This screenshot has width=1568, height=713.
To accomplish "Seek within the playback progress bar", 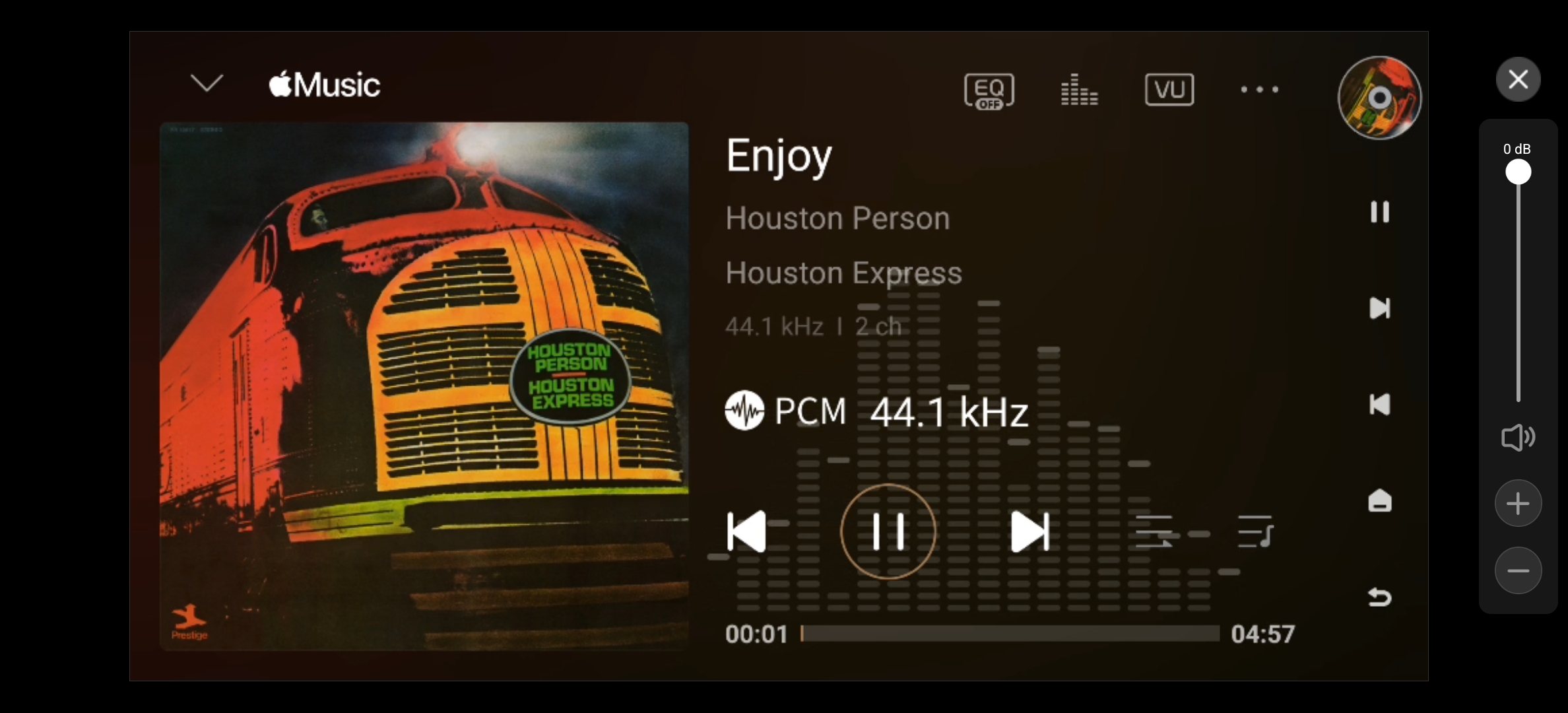I will pos(1010,634).
